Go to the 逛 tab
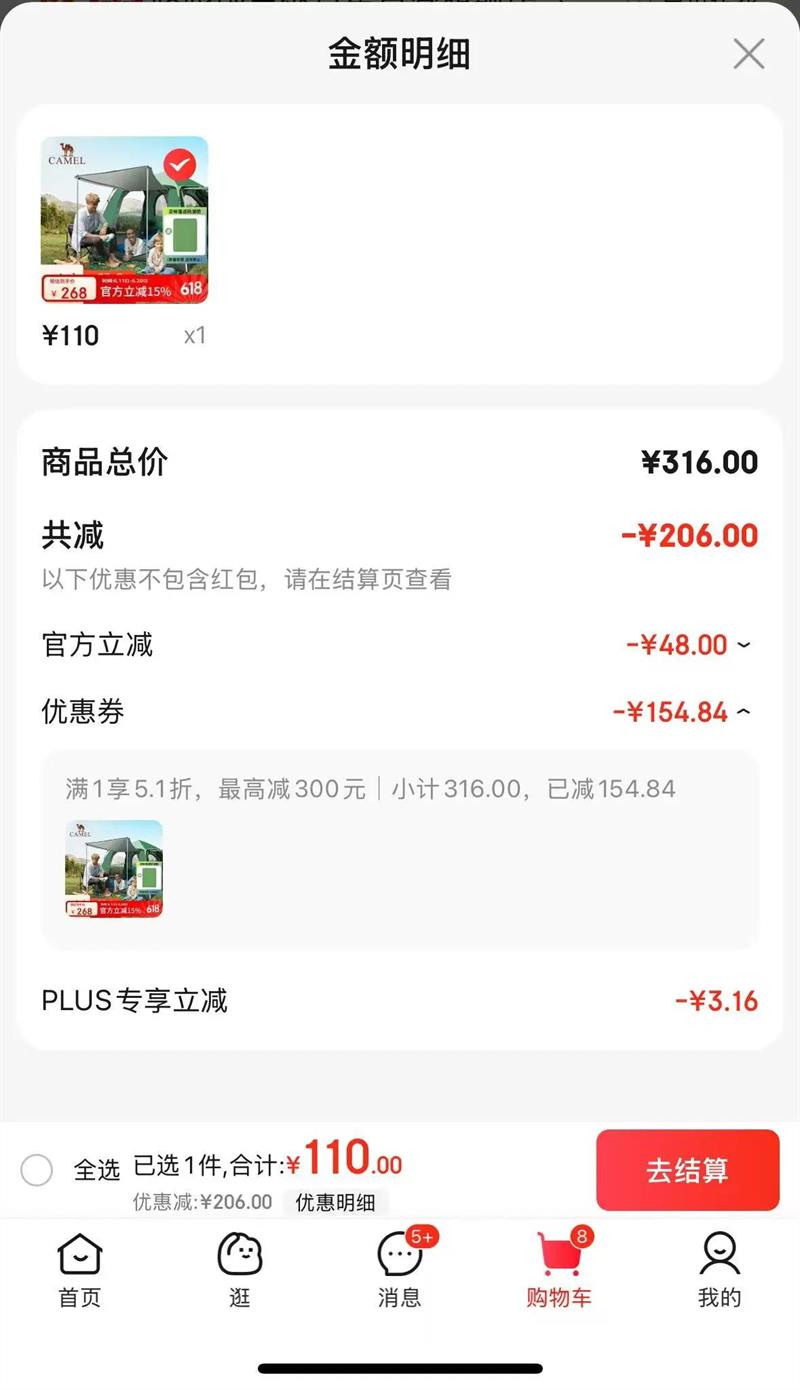This screenshot has width=800, height=1390. [240, 1270]
